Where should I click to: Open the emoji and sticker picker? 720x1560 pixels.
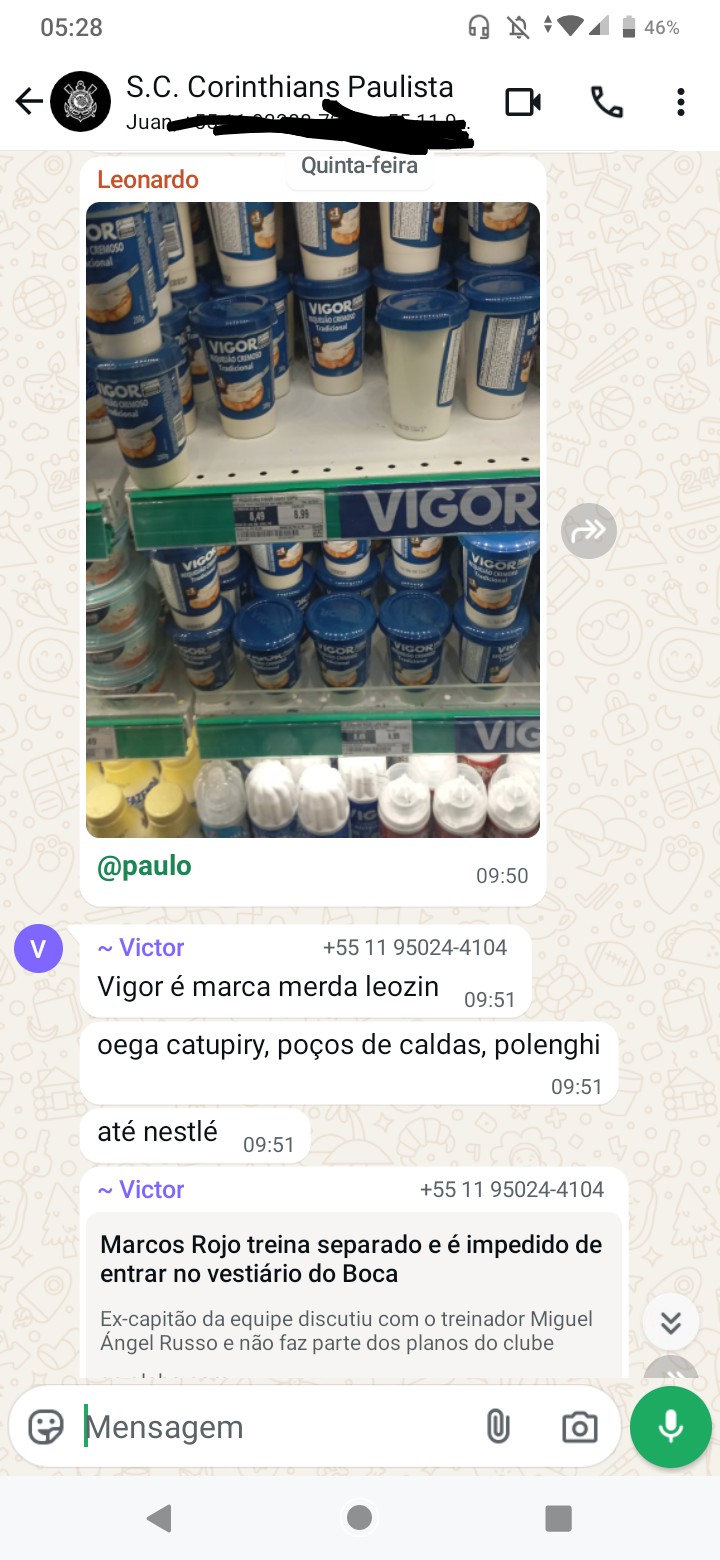46,1427
